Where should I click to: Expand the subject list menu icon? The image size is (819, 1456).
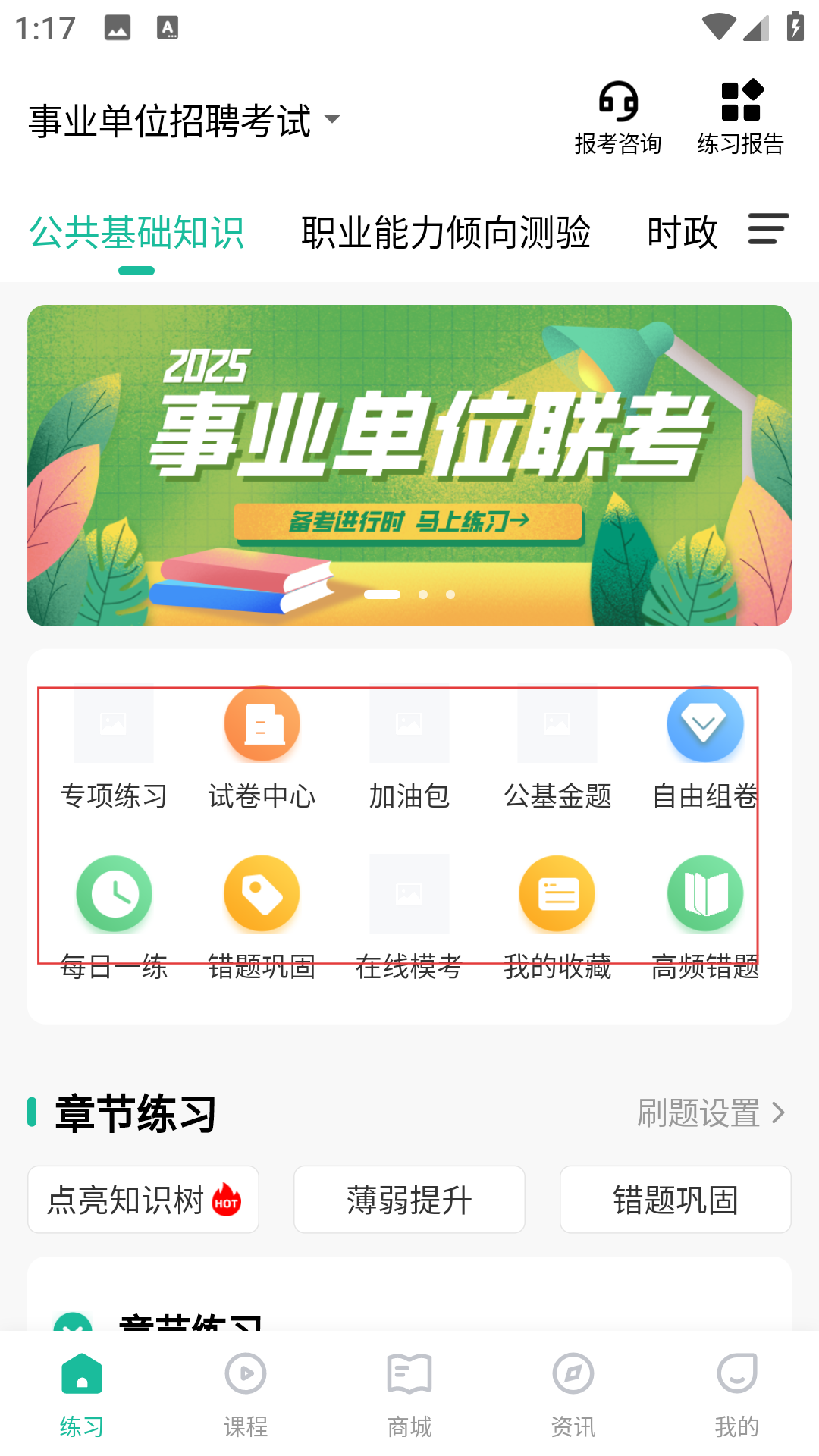click(x=768, y=229)
